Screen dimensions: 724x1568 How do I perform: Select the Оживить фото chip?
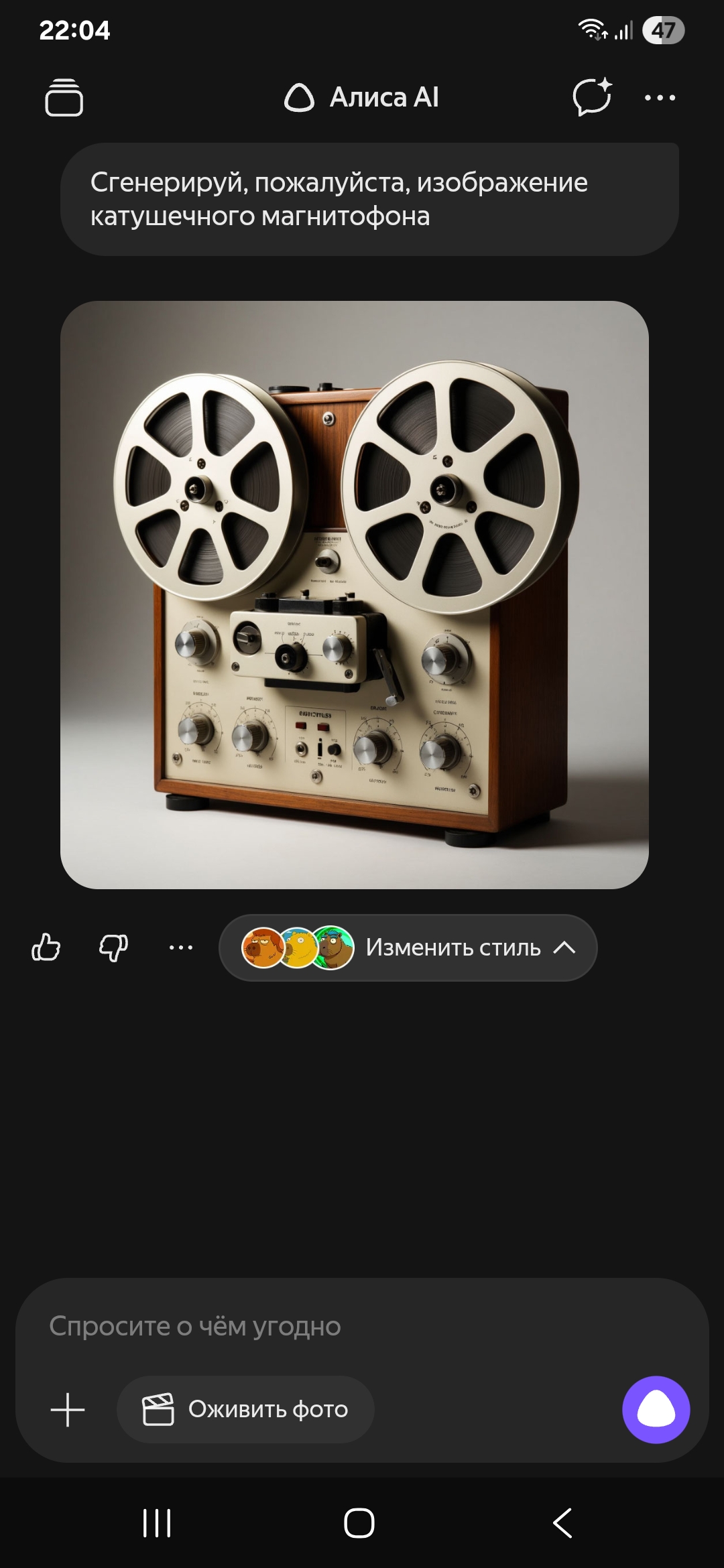(x=245, y=1409)
